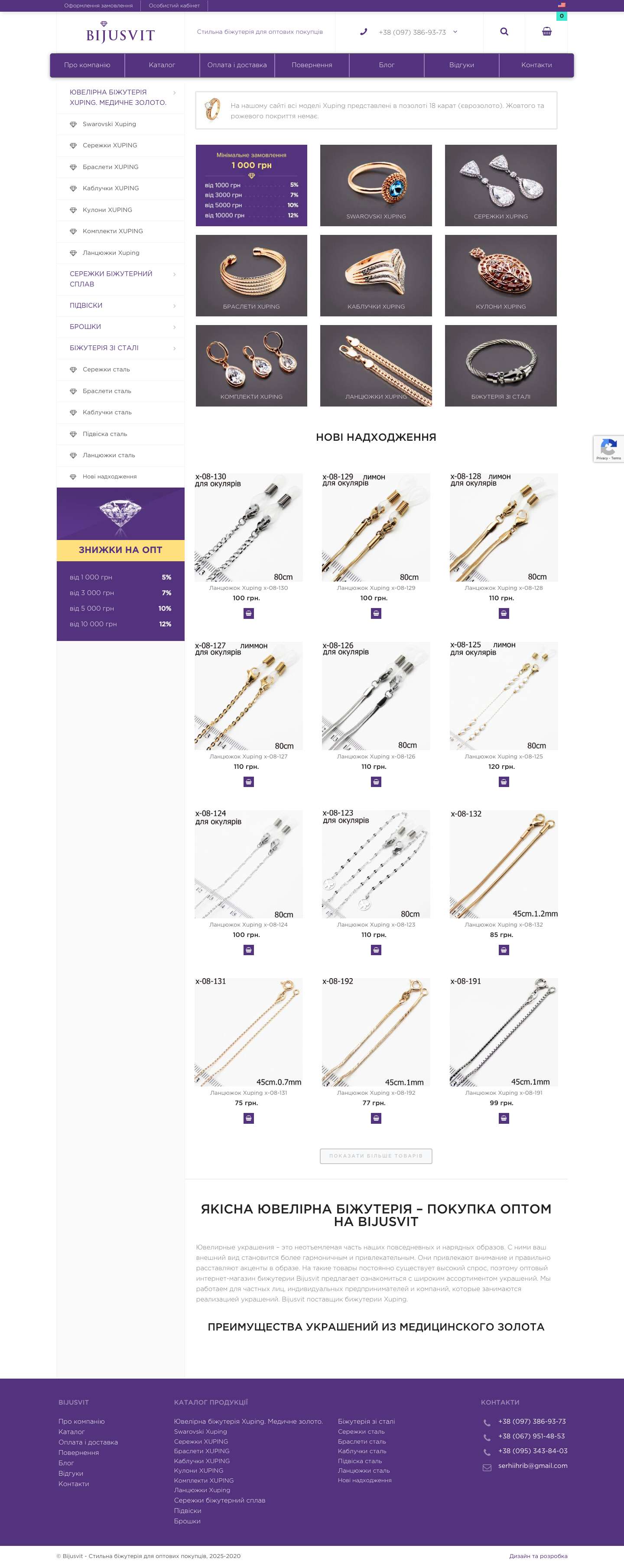Open Каталог in the main menu
The image size is (624, 1568).
click(x=162, y=65)
